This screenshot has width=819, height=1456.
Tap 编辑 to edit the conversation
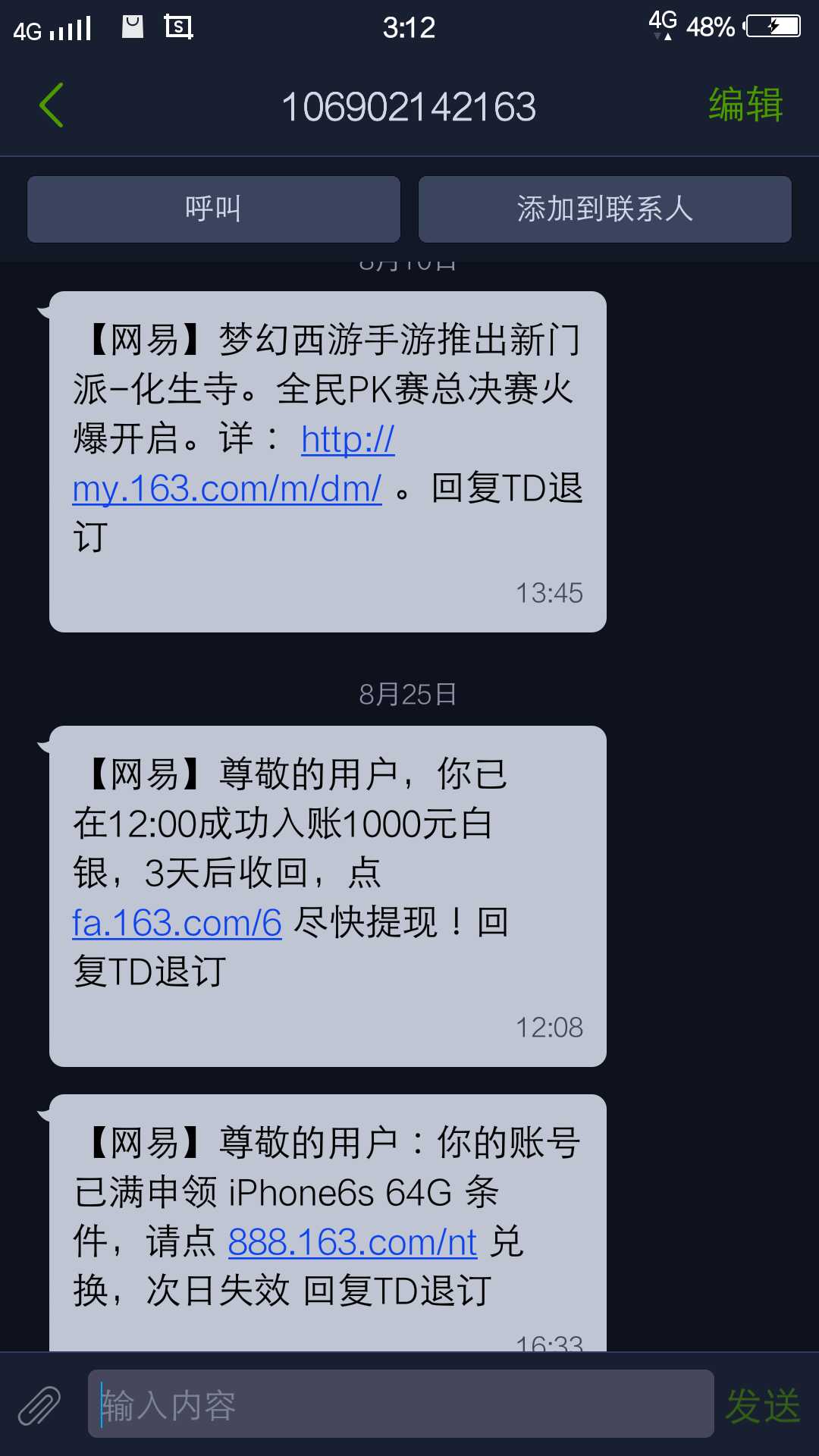tap(745, 105)
